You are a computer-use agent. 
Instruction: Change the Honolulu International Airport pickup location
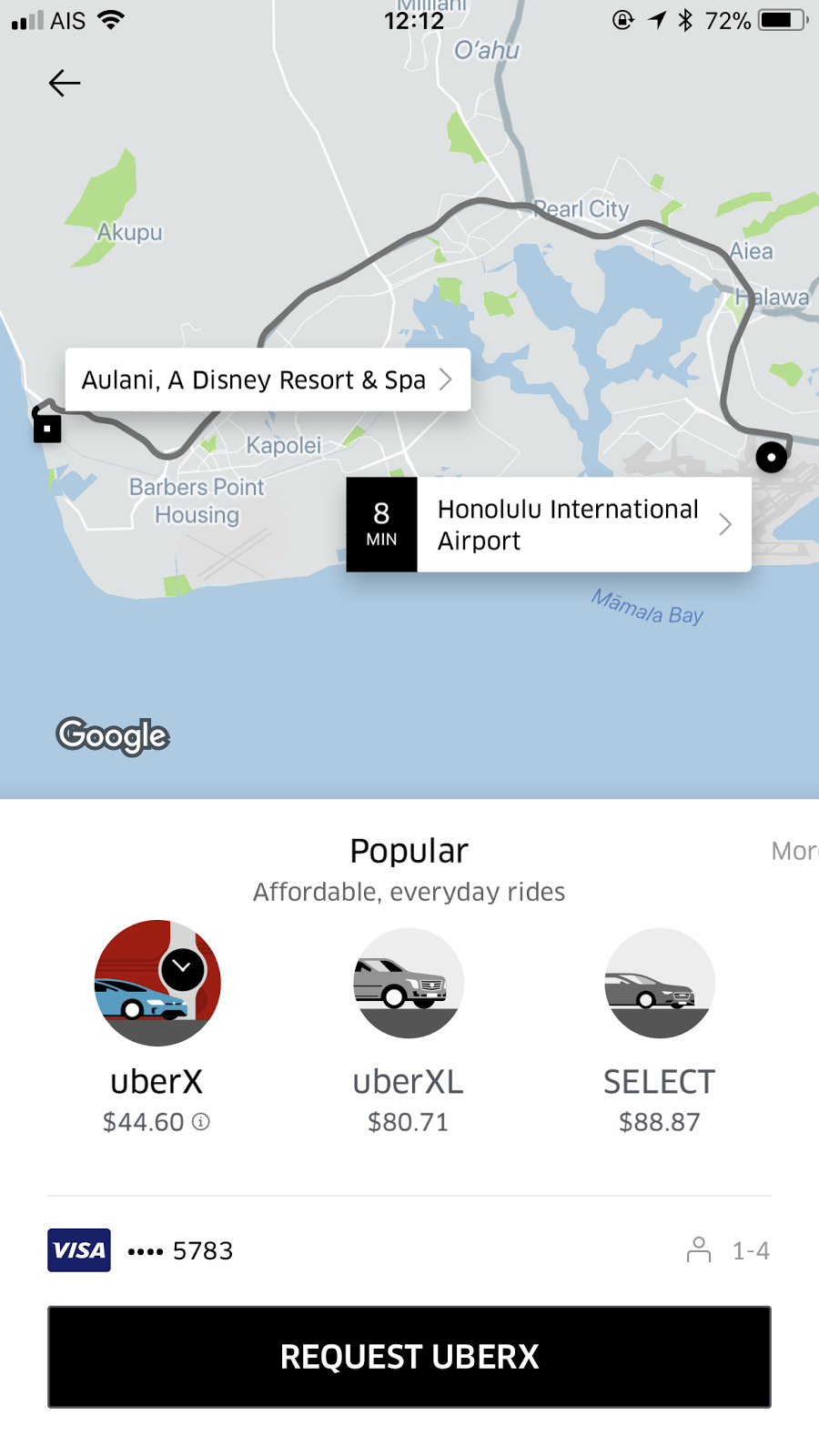(x=582, y=525)
